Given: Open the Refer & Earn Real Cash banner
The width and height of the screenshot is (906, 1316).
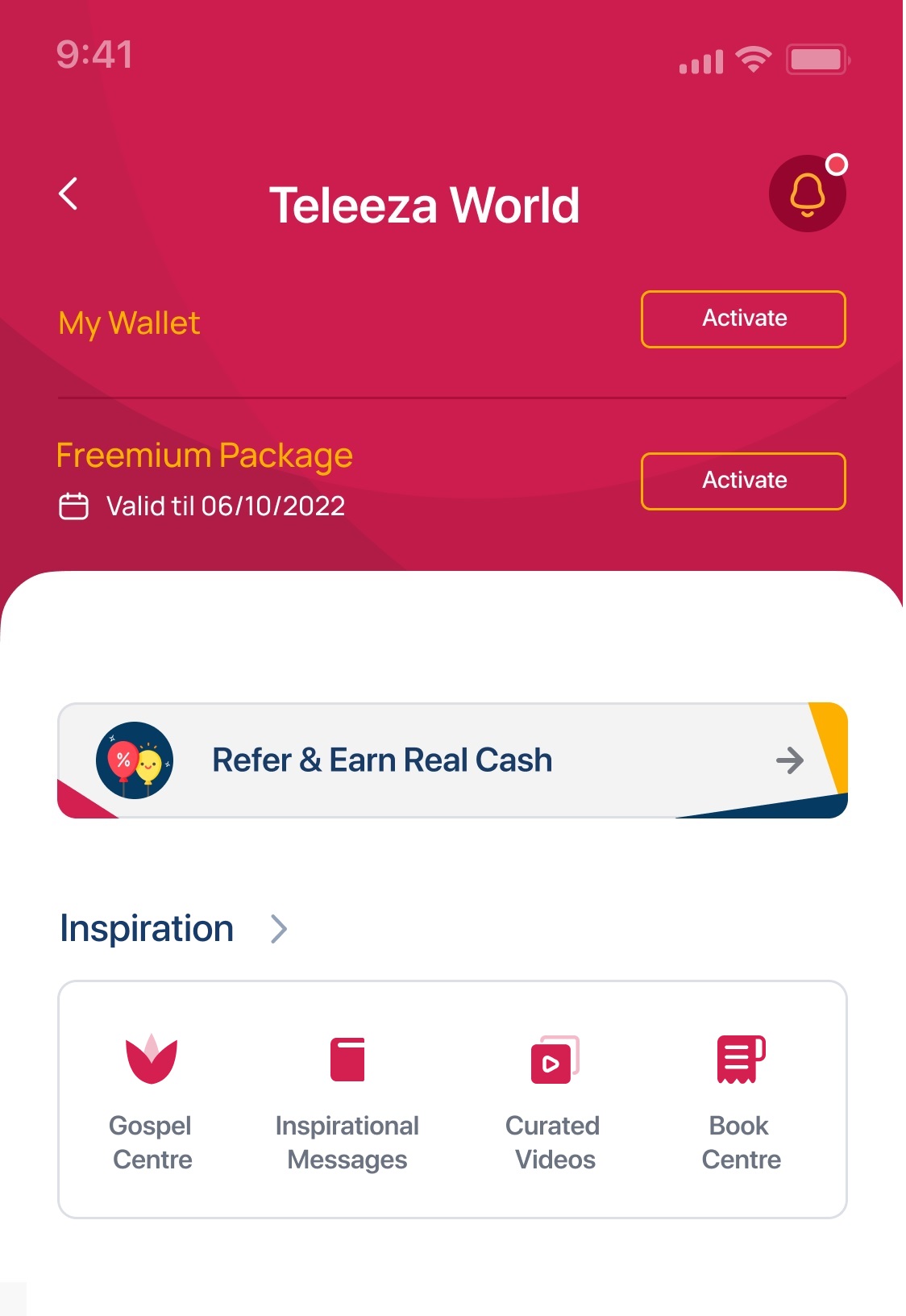Looking at the screenshot, I should tap(451, 760).
